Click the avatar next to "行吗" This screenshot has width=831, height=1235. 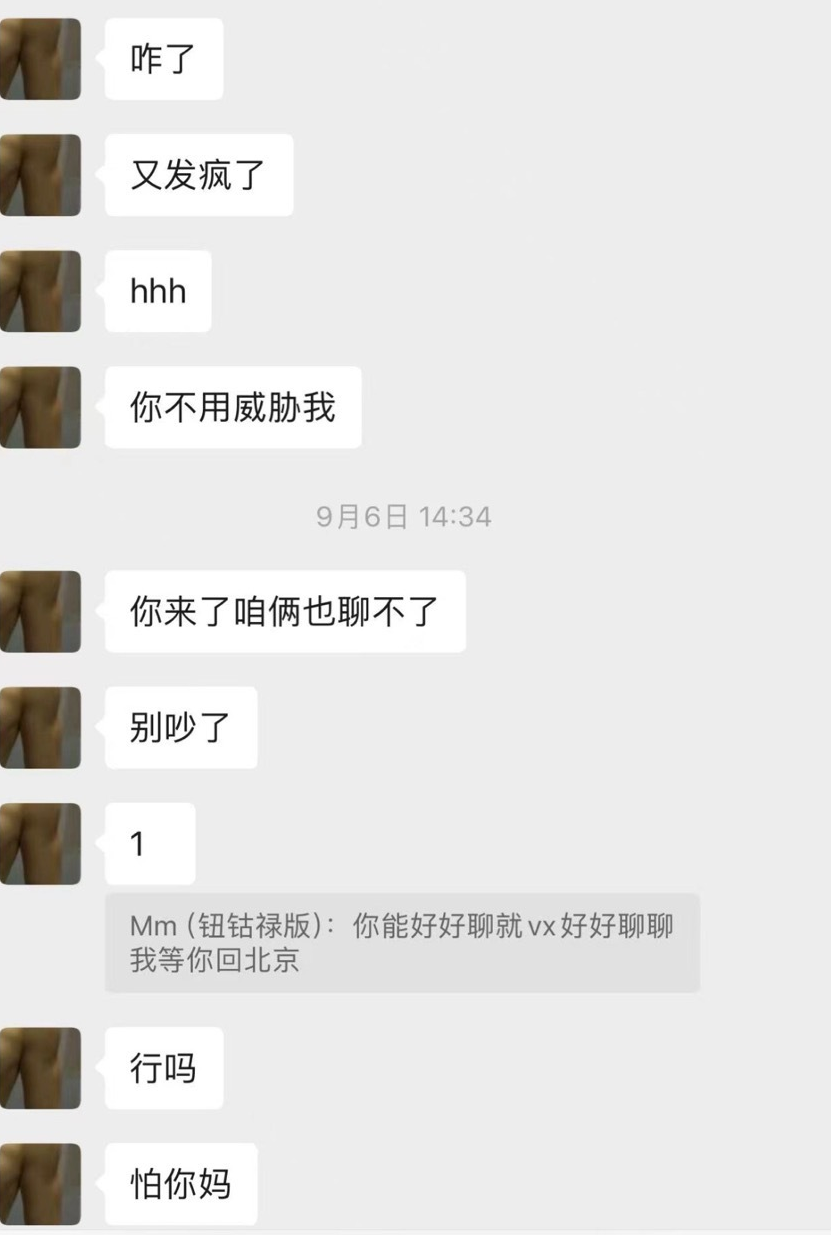click(x=40, y=1069)
